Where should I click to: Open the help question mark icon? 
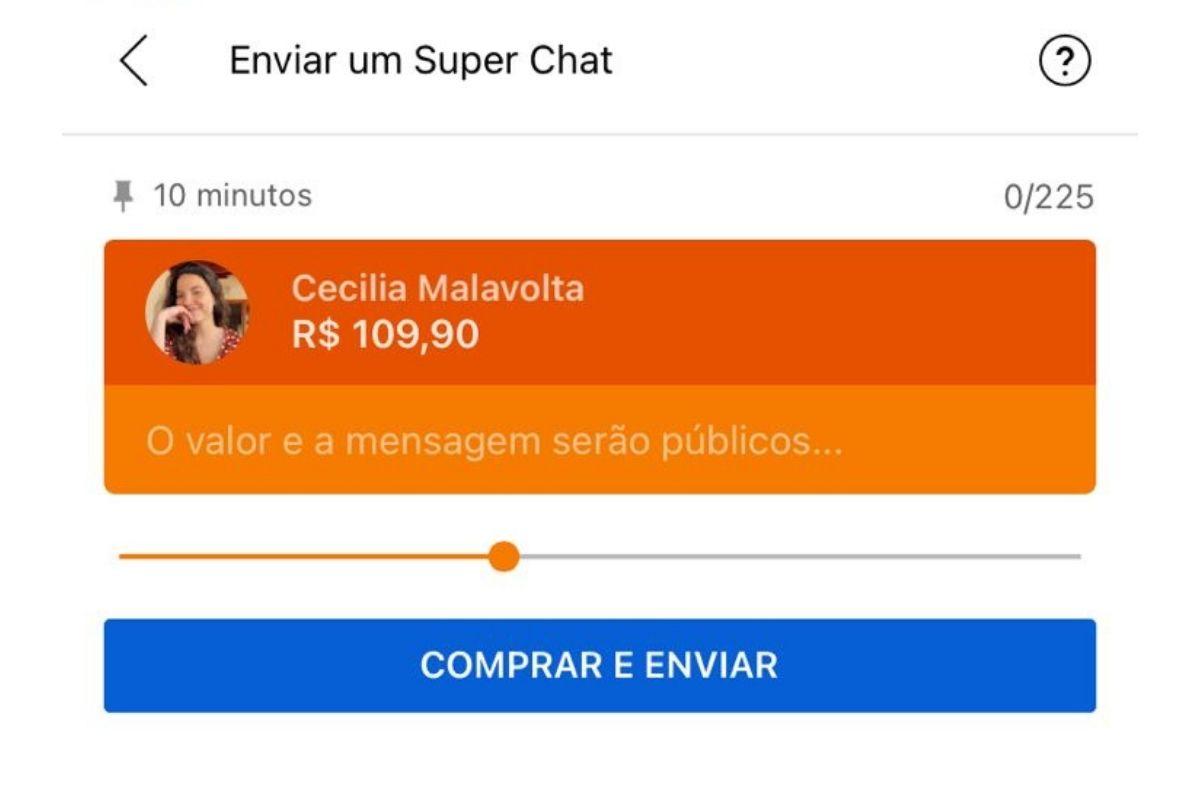pos(1065,63)
